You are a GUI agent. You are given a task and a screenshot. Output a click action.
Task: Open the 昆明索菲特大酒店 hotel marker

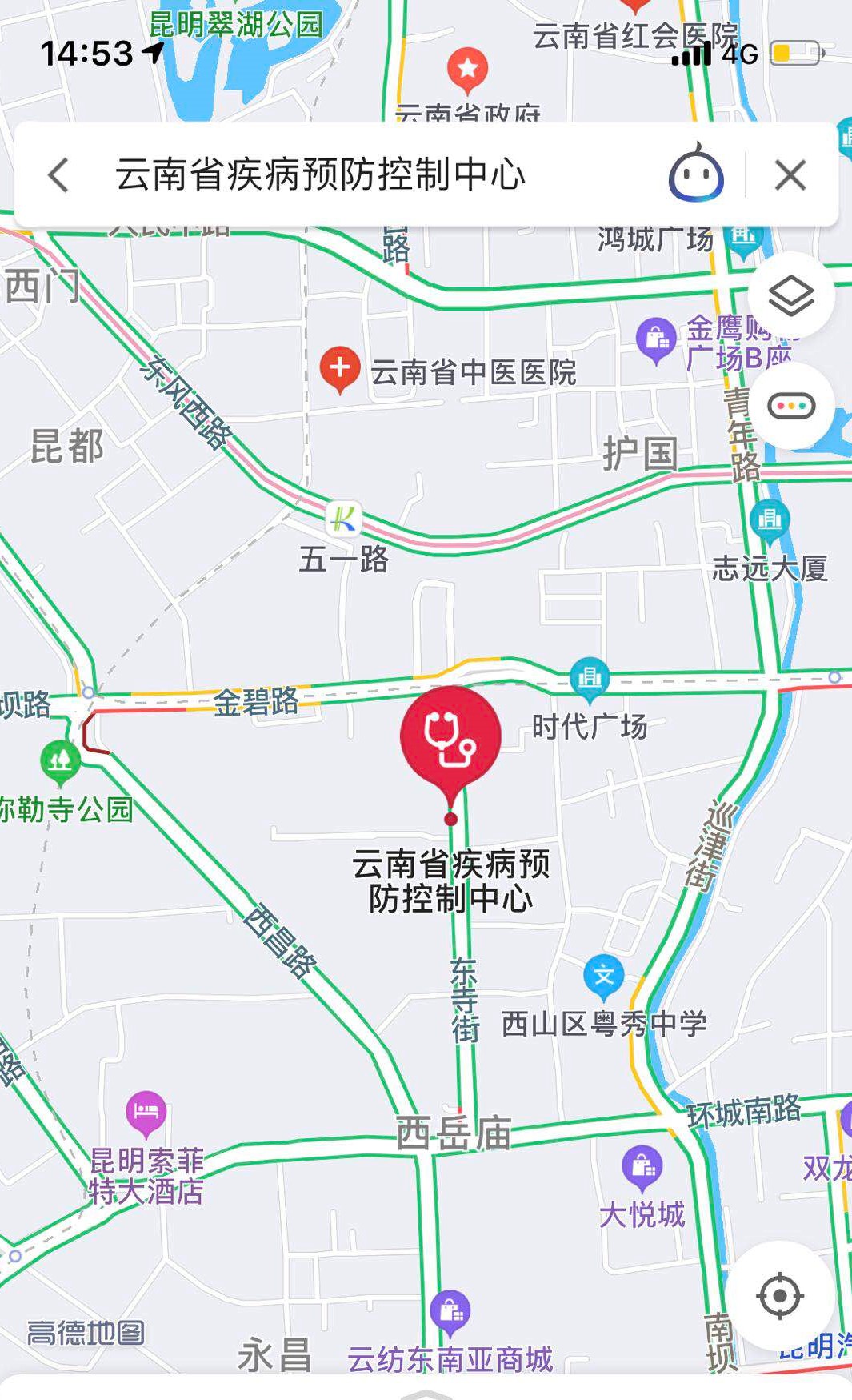coord(146,1113)
